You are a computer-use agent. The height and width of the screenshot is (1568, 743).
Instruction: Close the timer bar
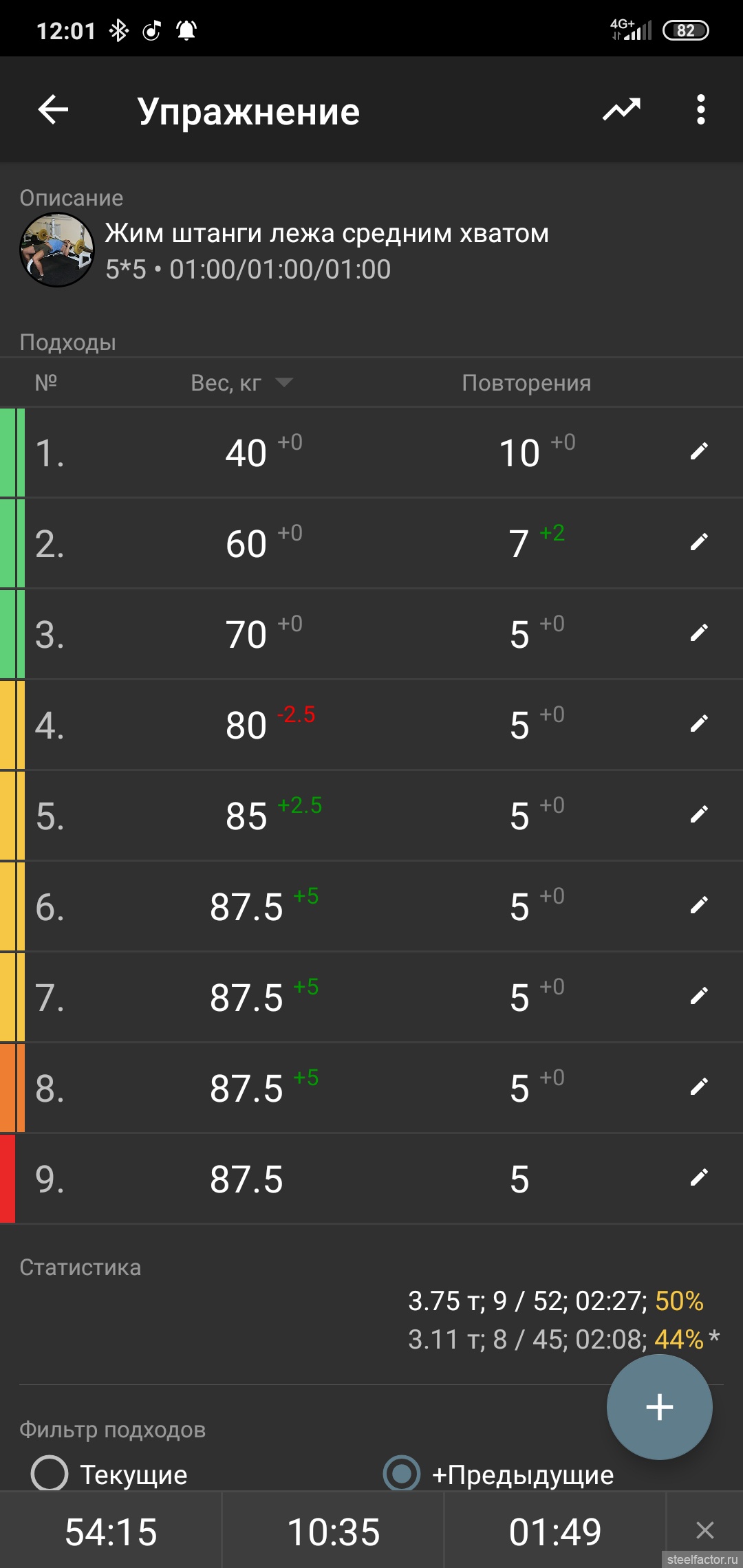point(704,1530)
